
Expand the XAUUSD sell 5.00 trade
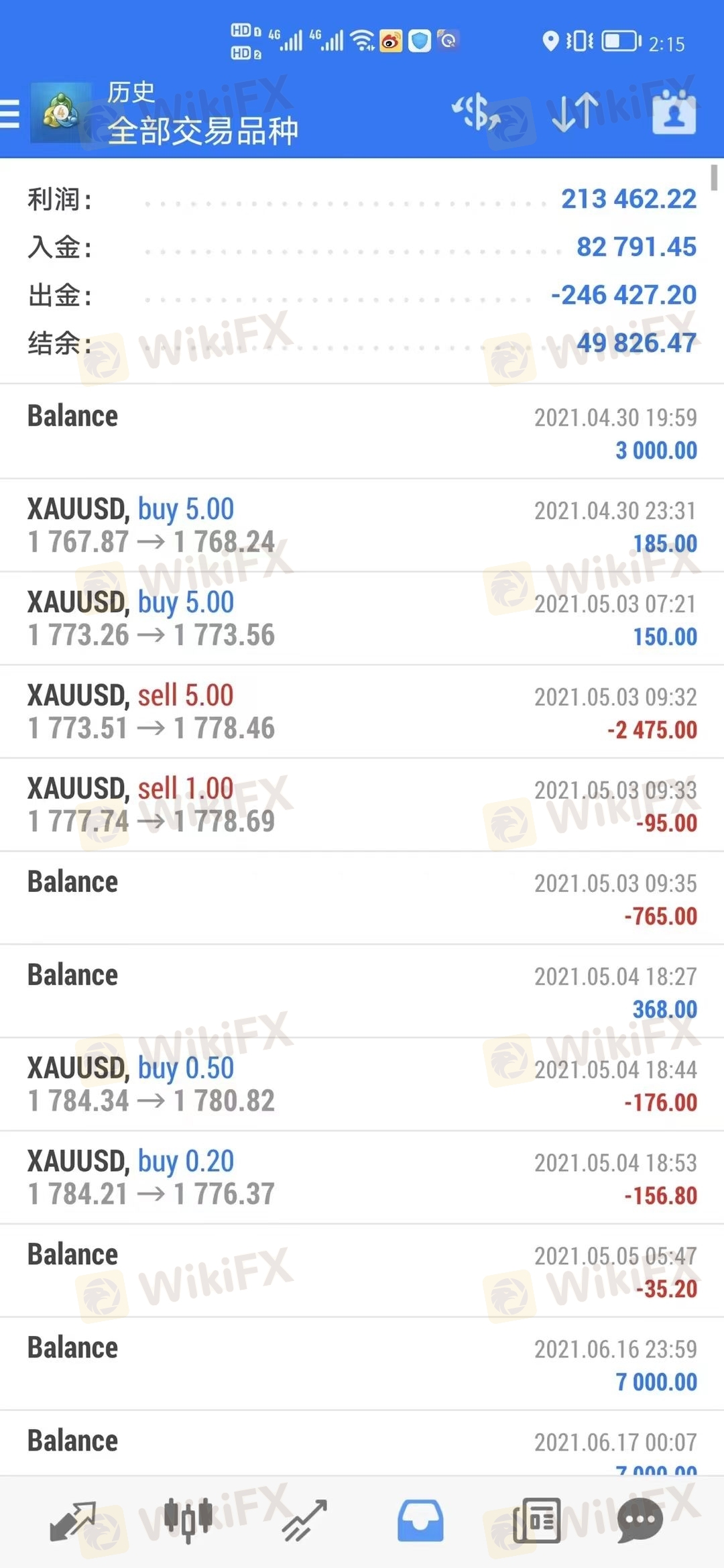[362, 712]
